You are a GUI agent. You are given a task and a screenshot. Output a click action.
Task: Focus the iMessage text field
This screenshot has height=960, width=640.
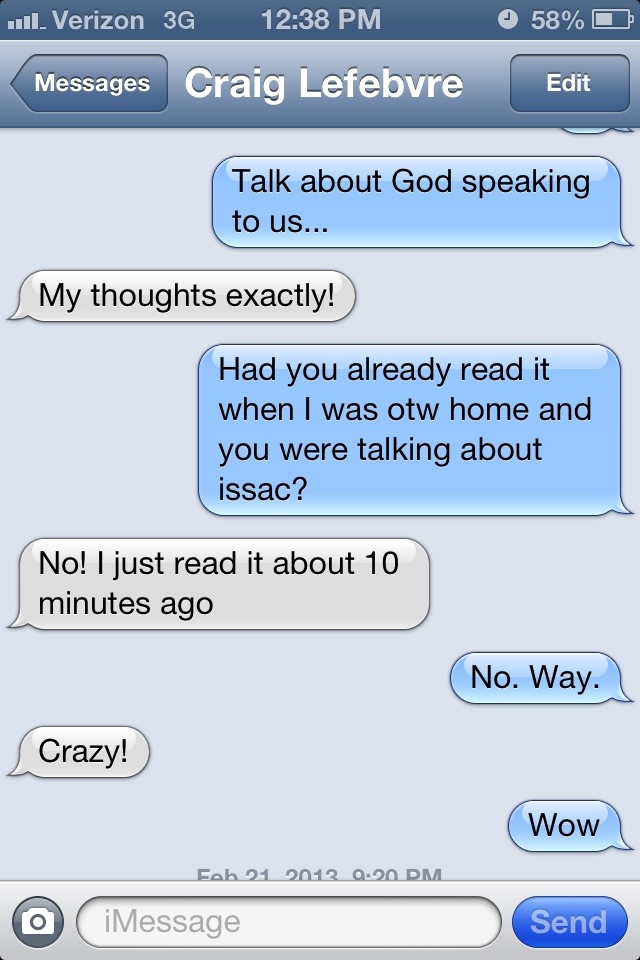[x=288, y=921]
